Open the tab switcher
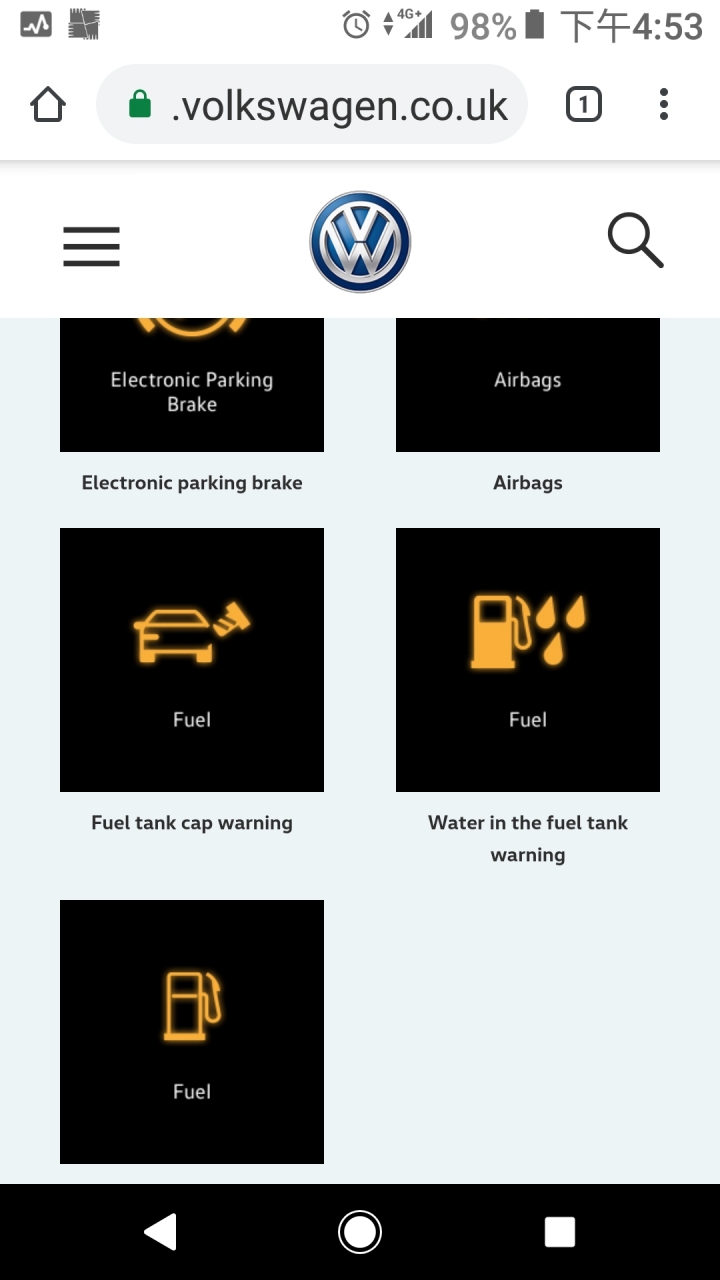720x1280 pixels. pos(584,105)
